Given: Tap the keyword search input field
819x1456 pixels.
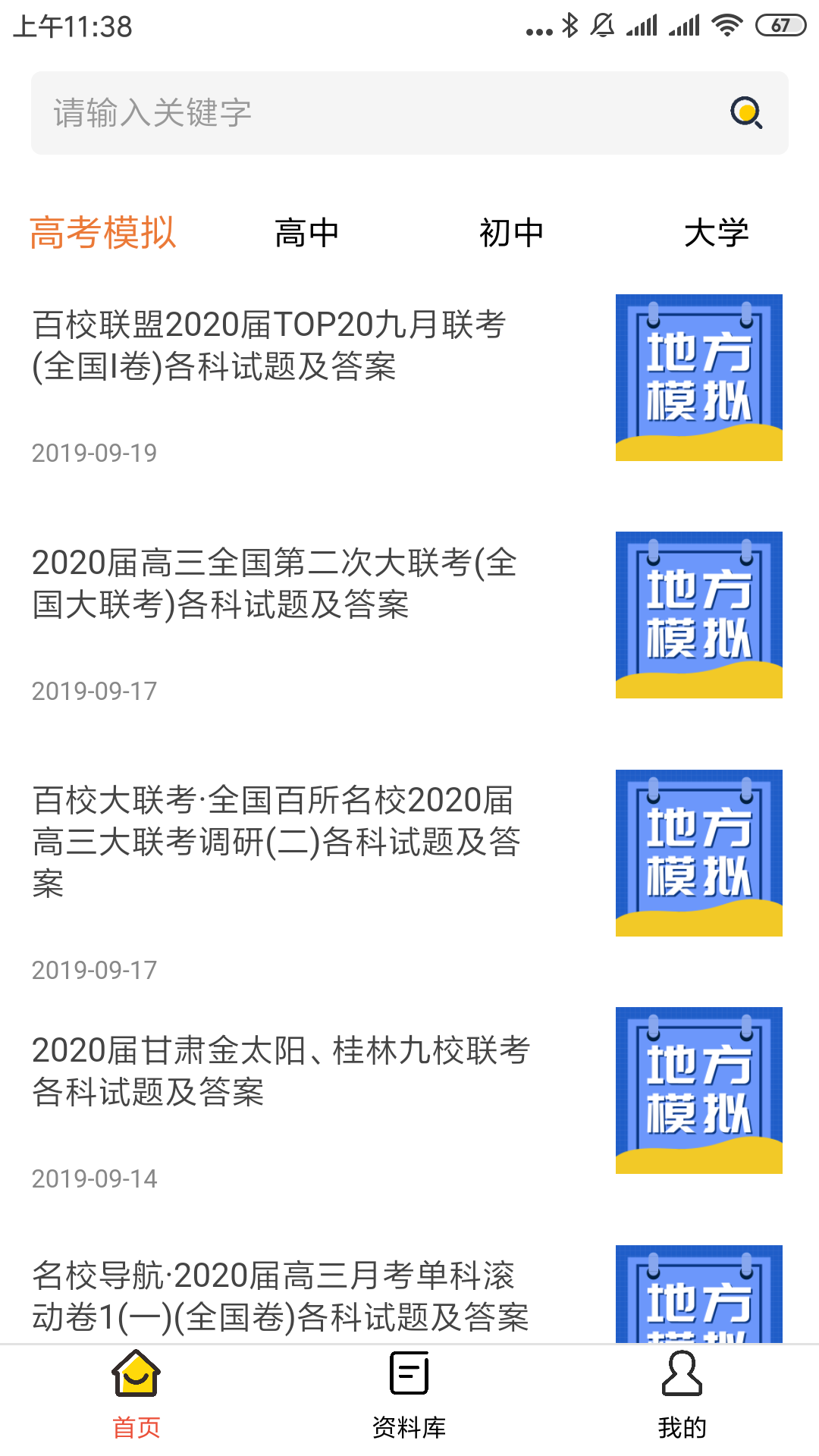Looking at the screenshot, I should (x=303, y=112).
